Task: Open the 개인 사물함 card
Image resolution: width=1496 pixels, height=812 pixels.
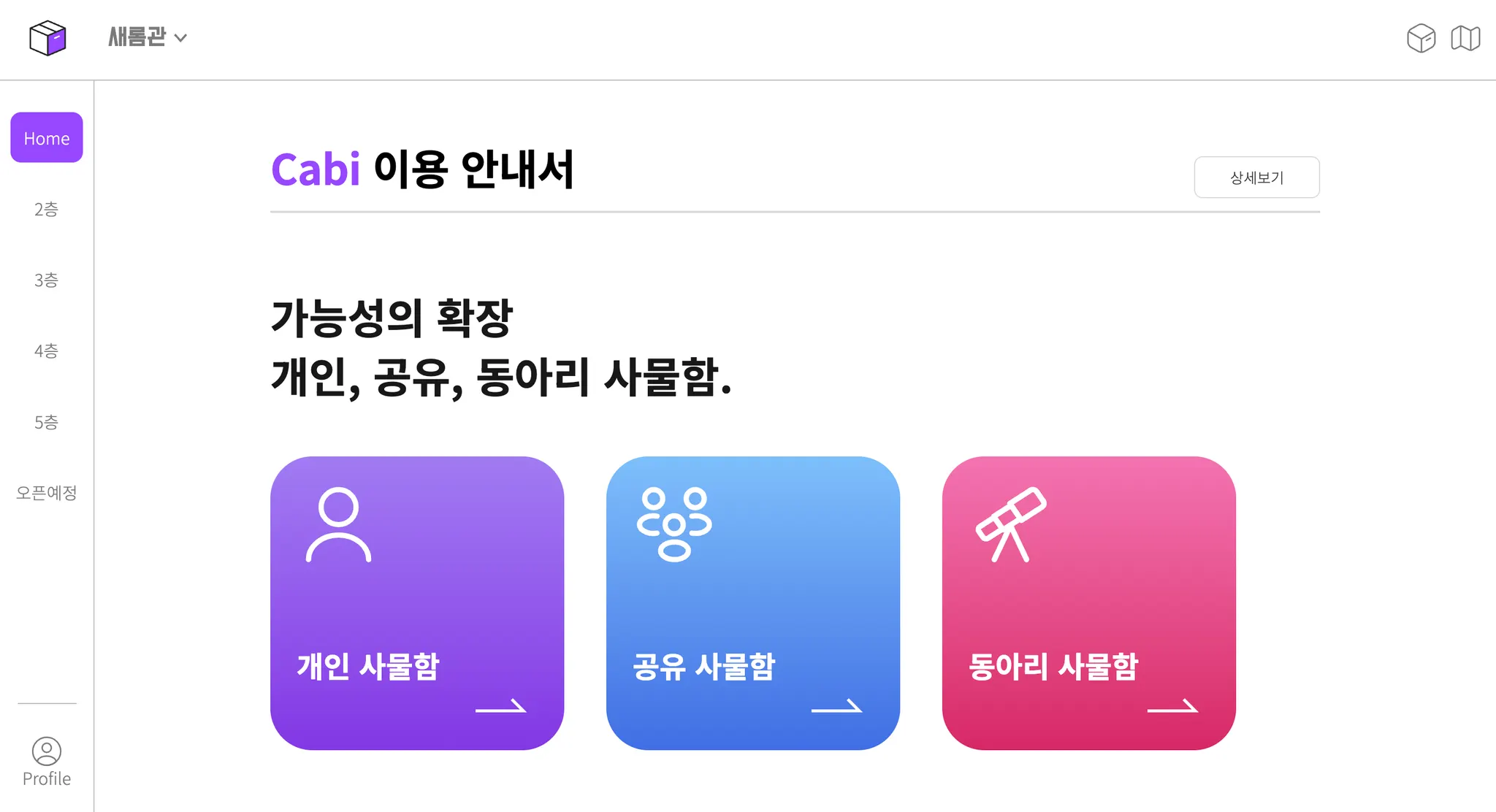Action: (x=417, y=603)
